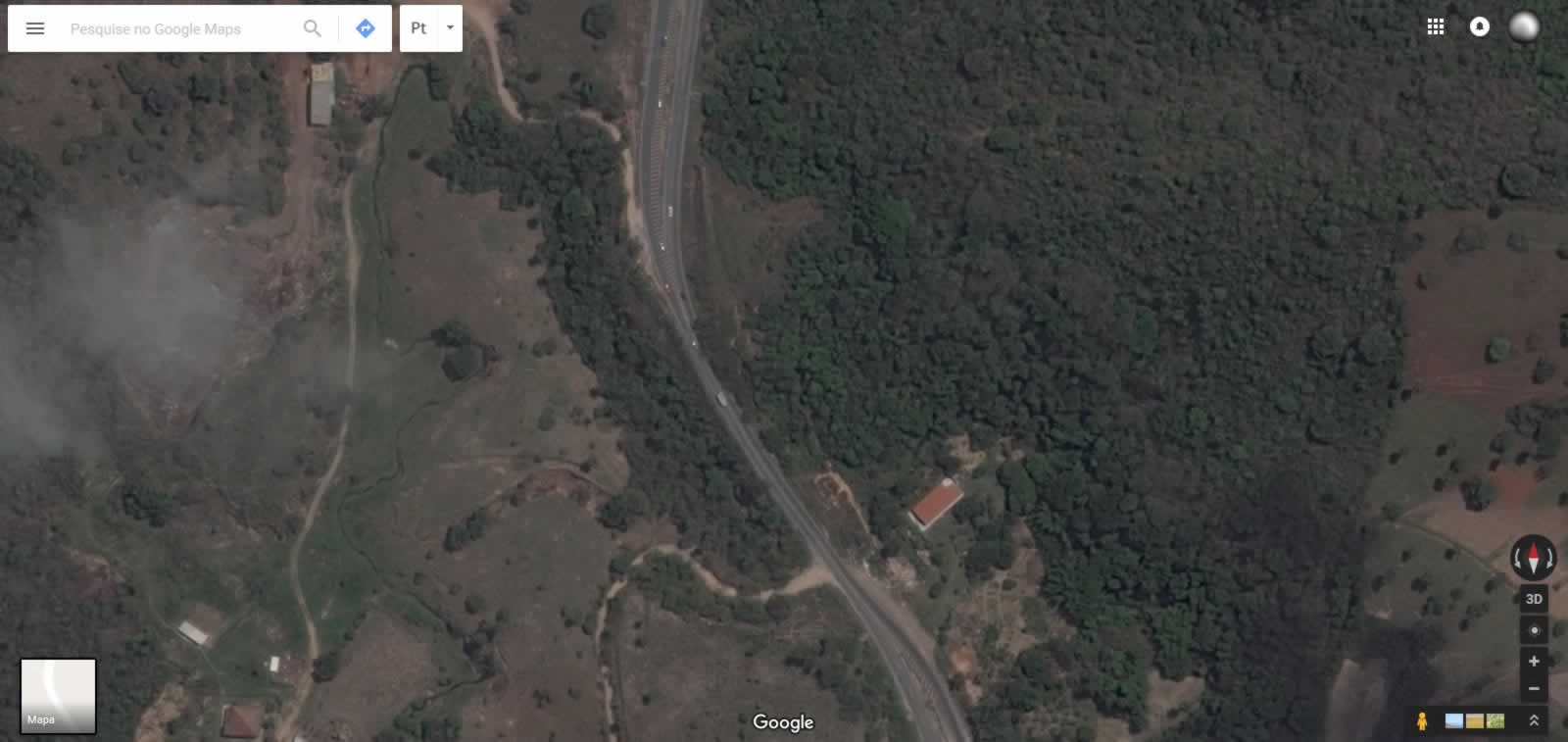Open the imagery photo thumbnails
The width and height of the screenshot is (1568, 742).
point(1475,721)
